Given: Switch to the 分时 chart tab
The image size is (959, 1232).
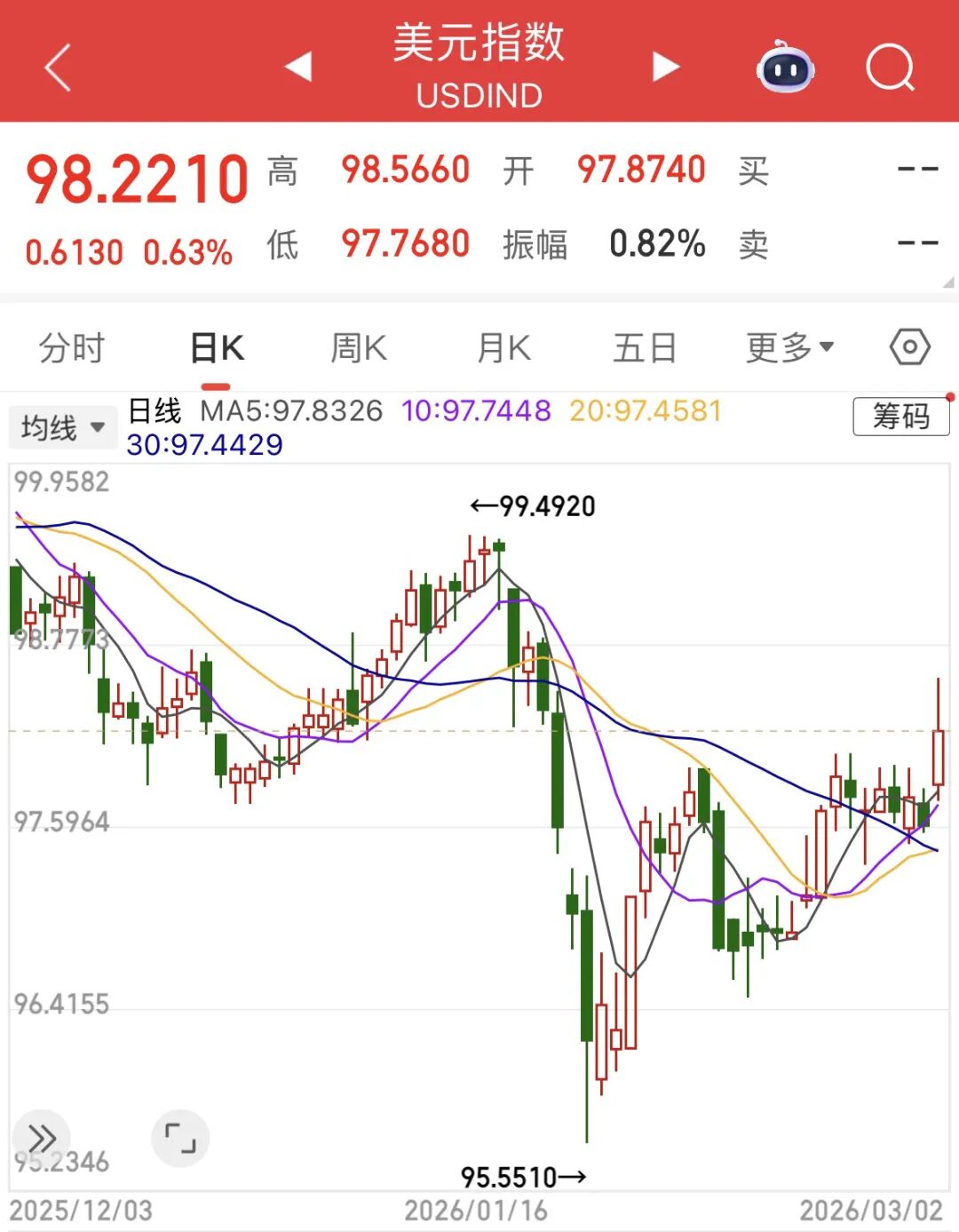Looking at the screenshot, I should [x=72, y=347].
